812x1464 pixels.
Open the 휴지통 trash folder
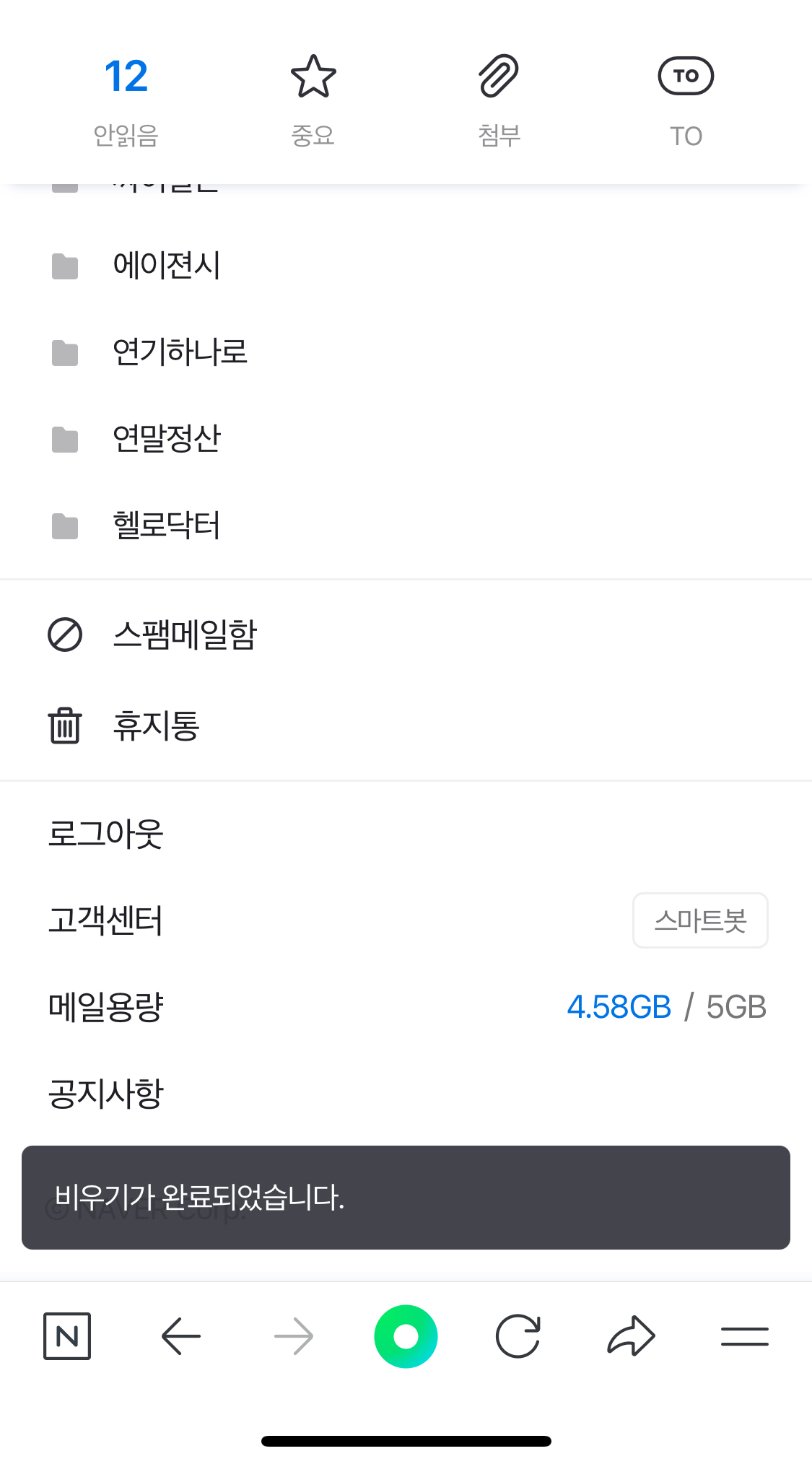coord(156,726)
